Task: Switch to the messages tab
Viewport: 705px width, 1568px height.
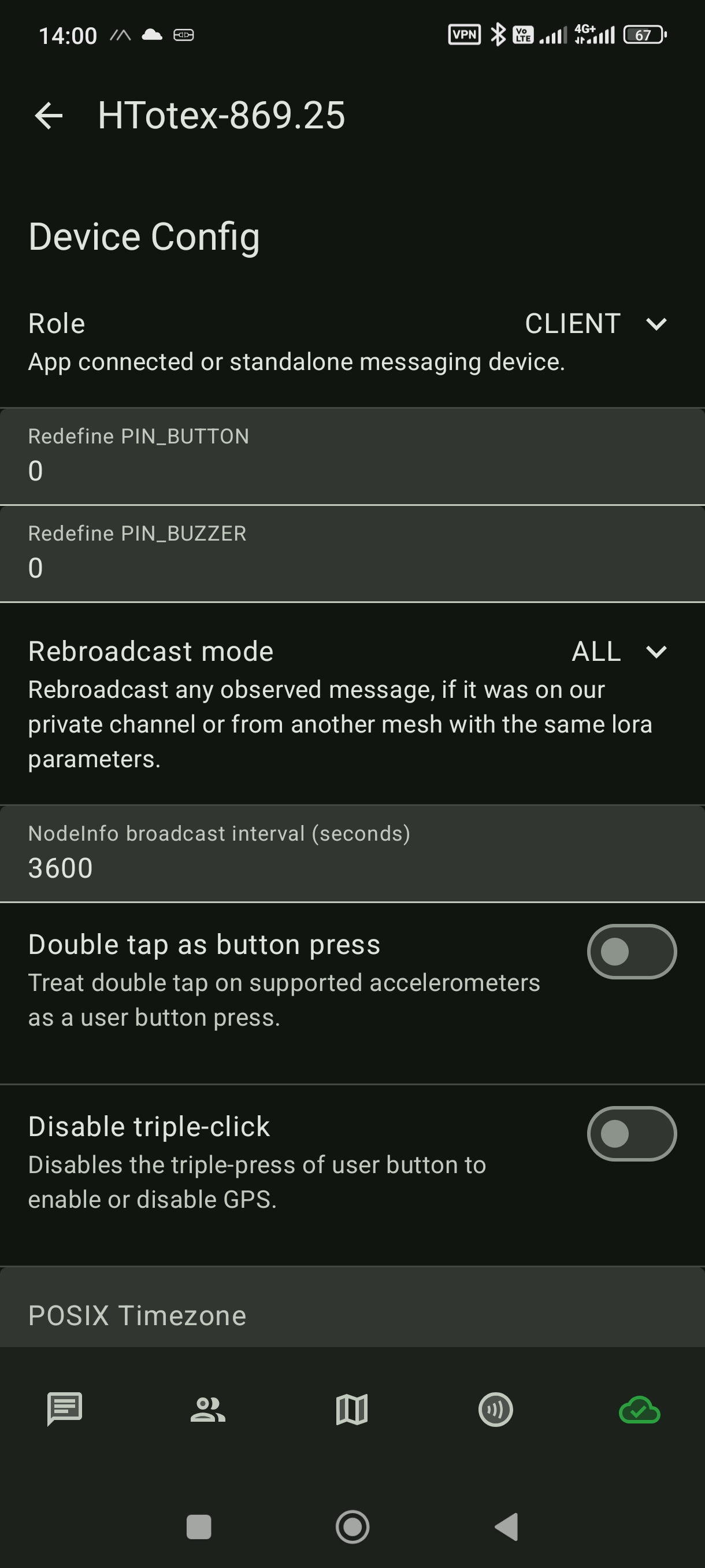Action: click(65, 1409)
